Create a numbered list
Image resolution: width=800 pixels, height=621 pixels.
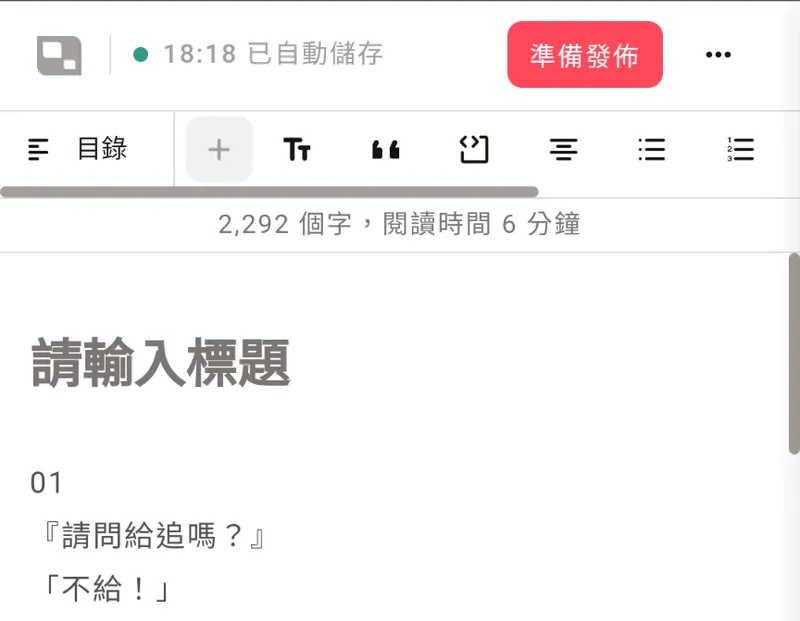[741, 150]
